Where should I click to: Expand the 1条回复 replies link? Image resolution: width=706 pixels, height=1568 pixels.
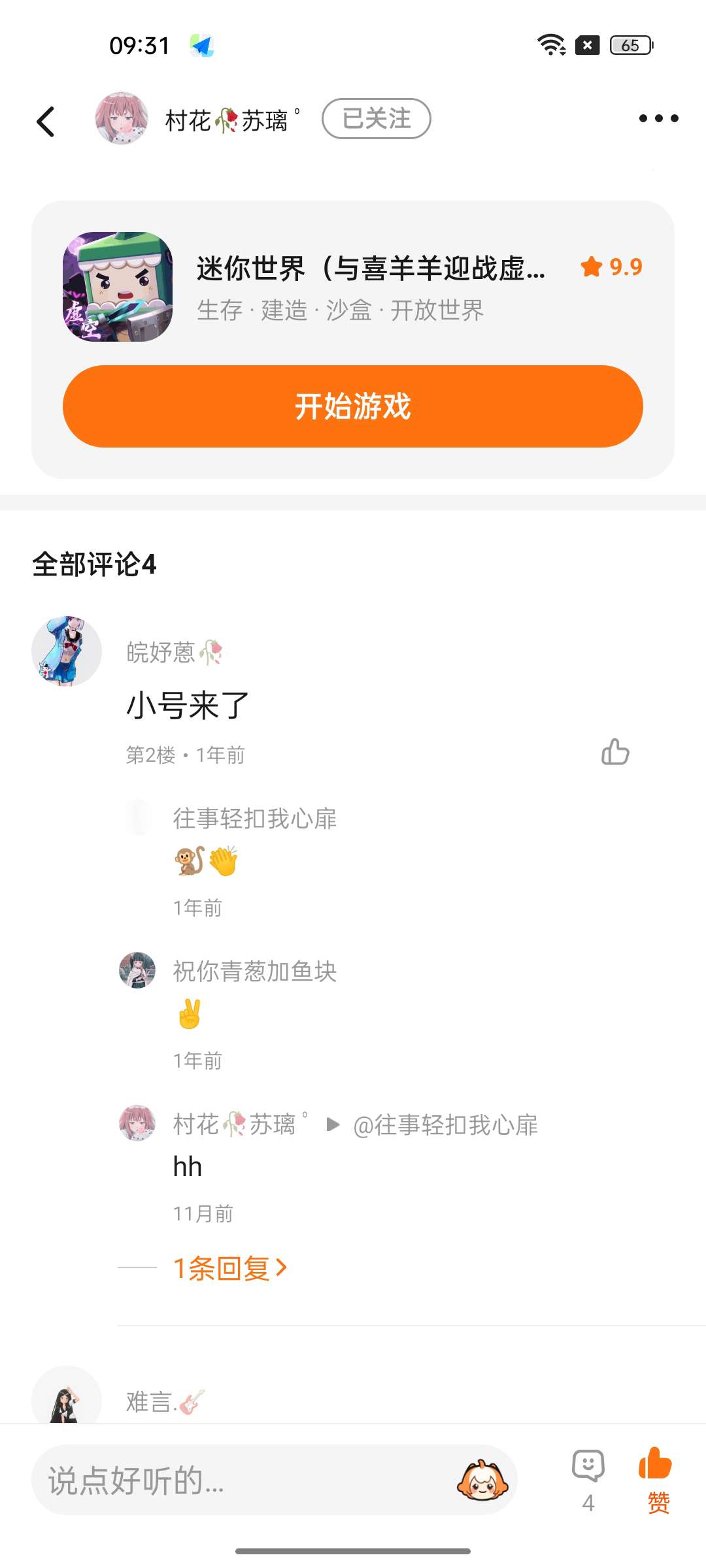(230, 1268)
